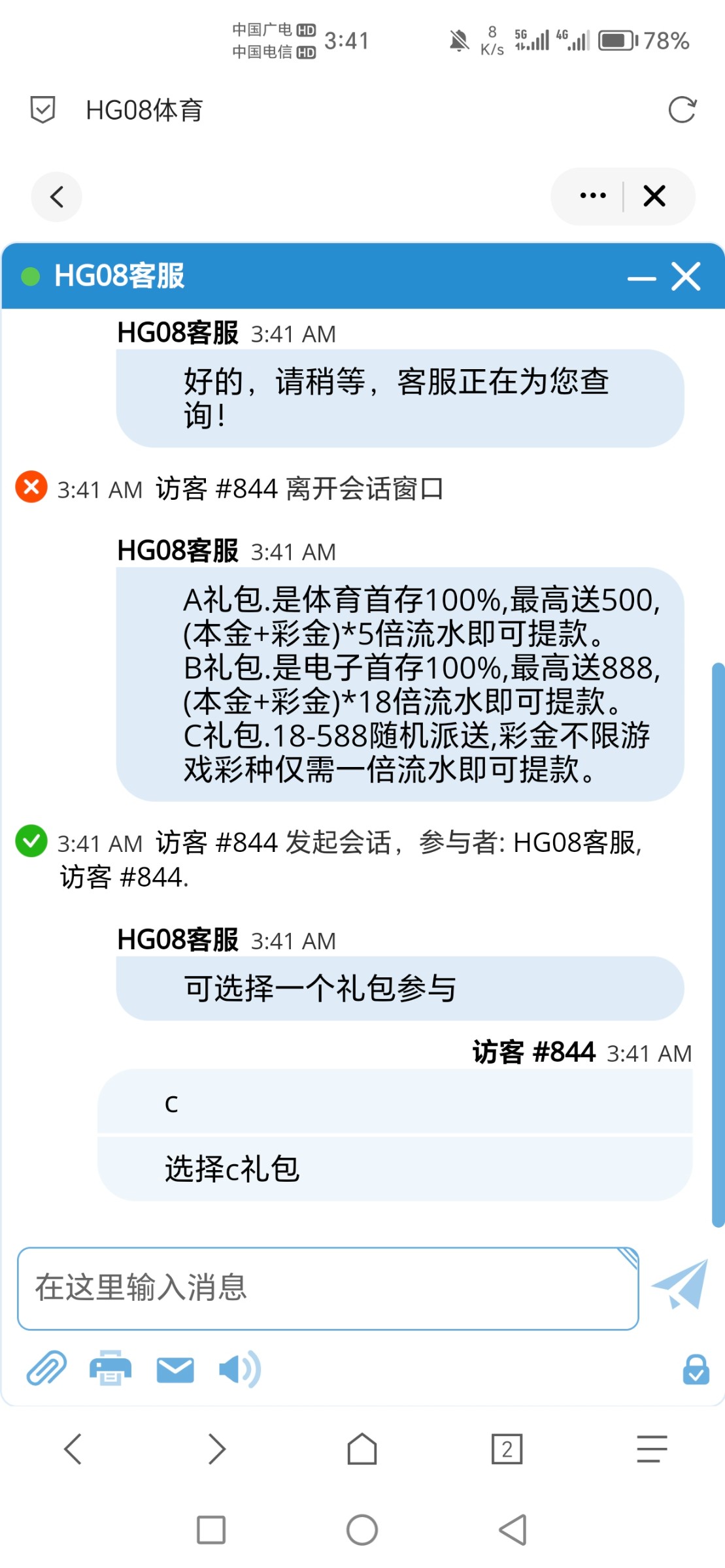Image resolution: width=725 pixels, height=1568 pixels.
Task: Send the message with the paper plane
Action: (681, 1284)
